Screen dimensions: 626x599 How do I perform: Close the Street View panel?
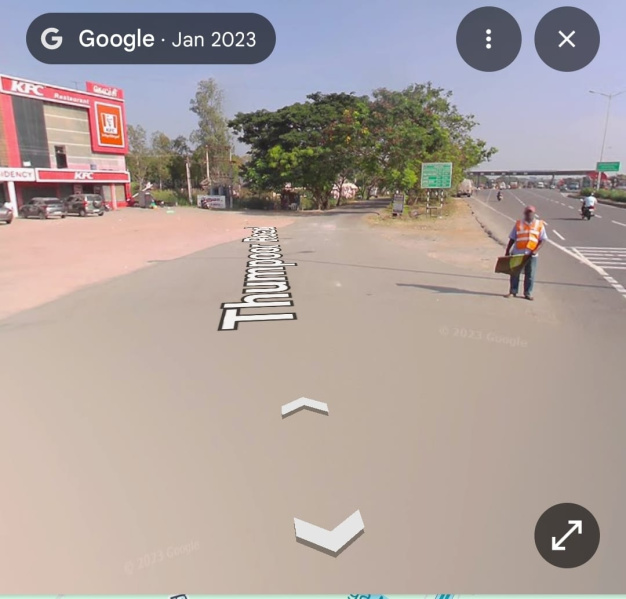(x=566, y=39)
